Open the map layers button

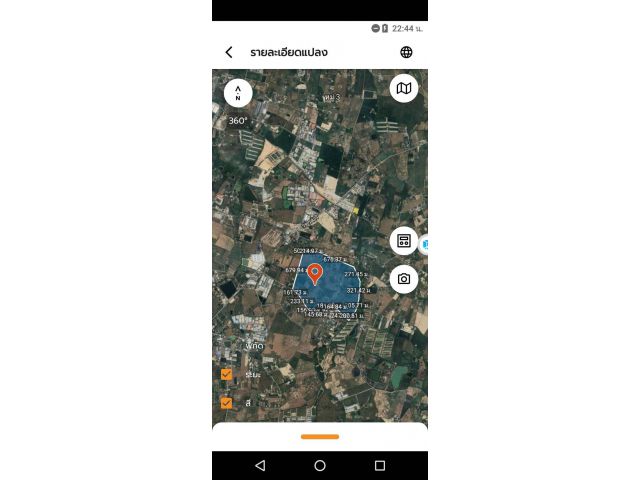[404, 88]
